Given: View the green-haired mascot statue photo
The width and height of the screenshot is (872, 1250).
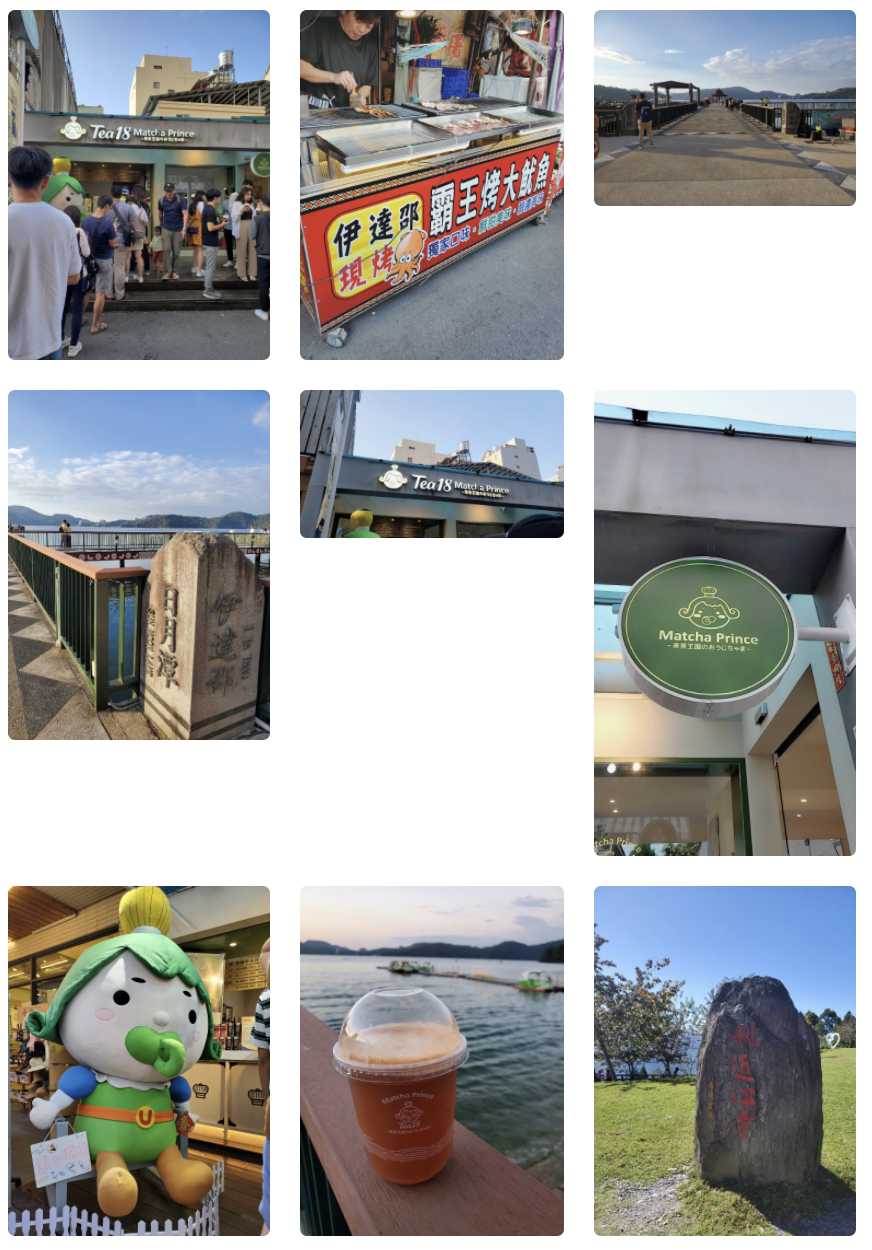Looking at the screenshot, I should 139,1060.
